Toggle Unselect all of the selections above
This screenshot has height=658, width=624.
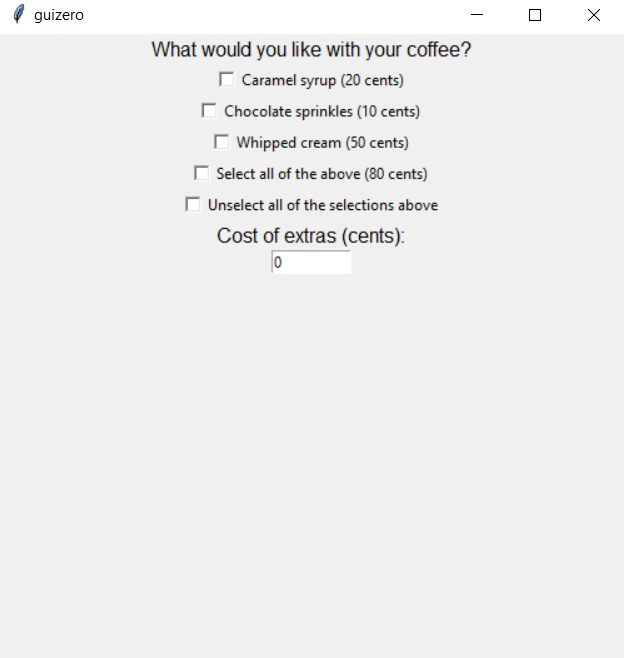tap(193, 204)
